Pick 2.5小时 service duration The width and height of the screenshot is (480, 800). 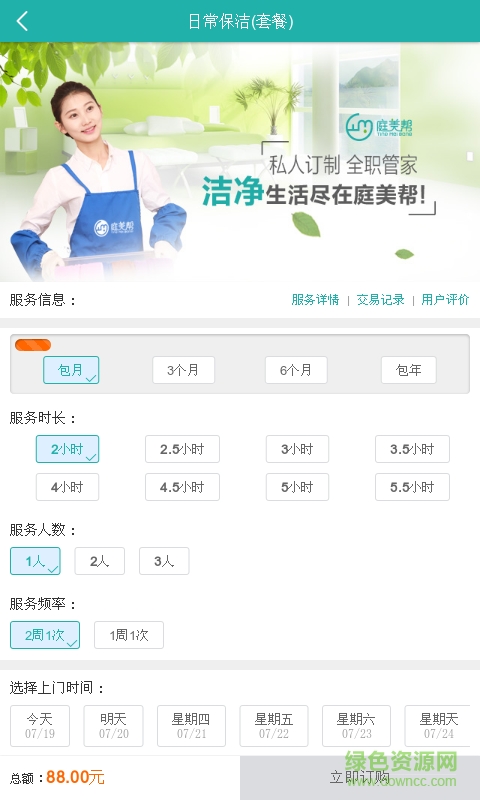pos(182,449)
